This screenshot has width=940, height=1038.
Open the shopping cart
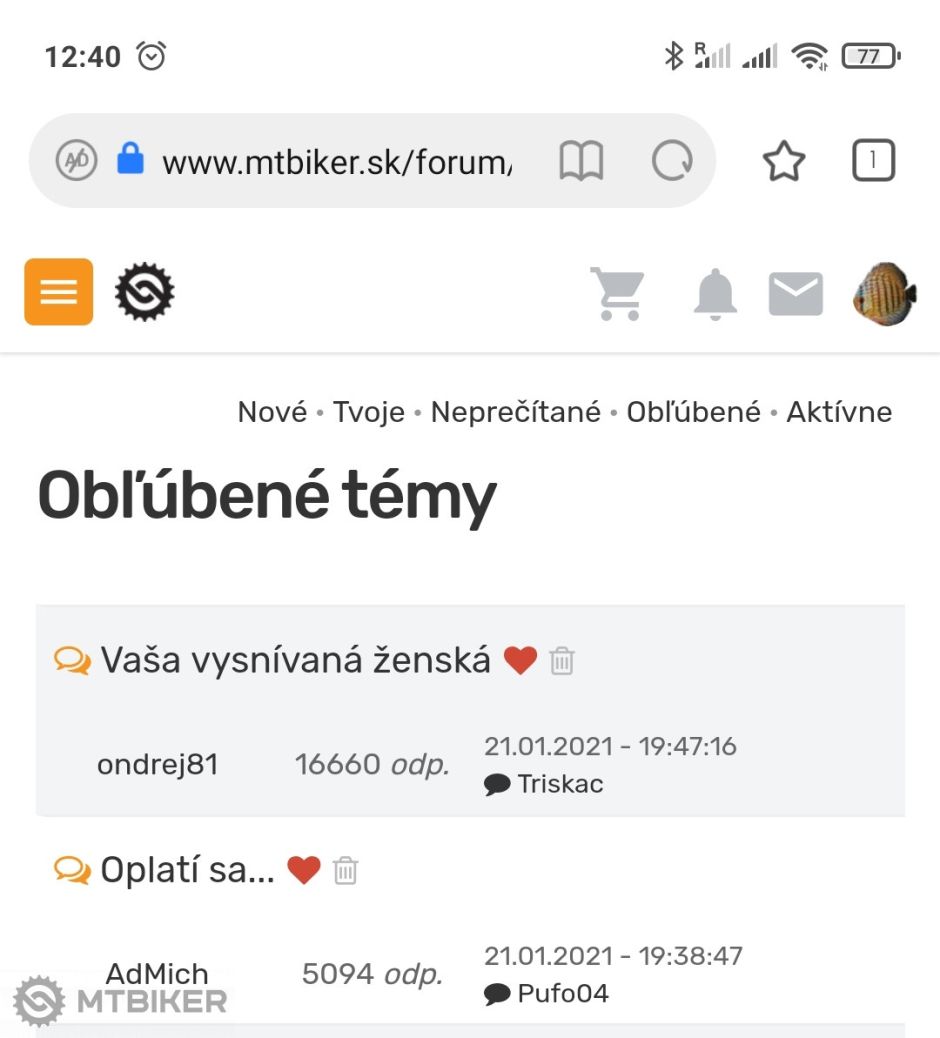click(x=617, y=294)
